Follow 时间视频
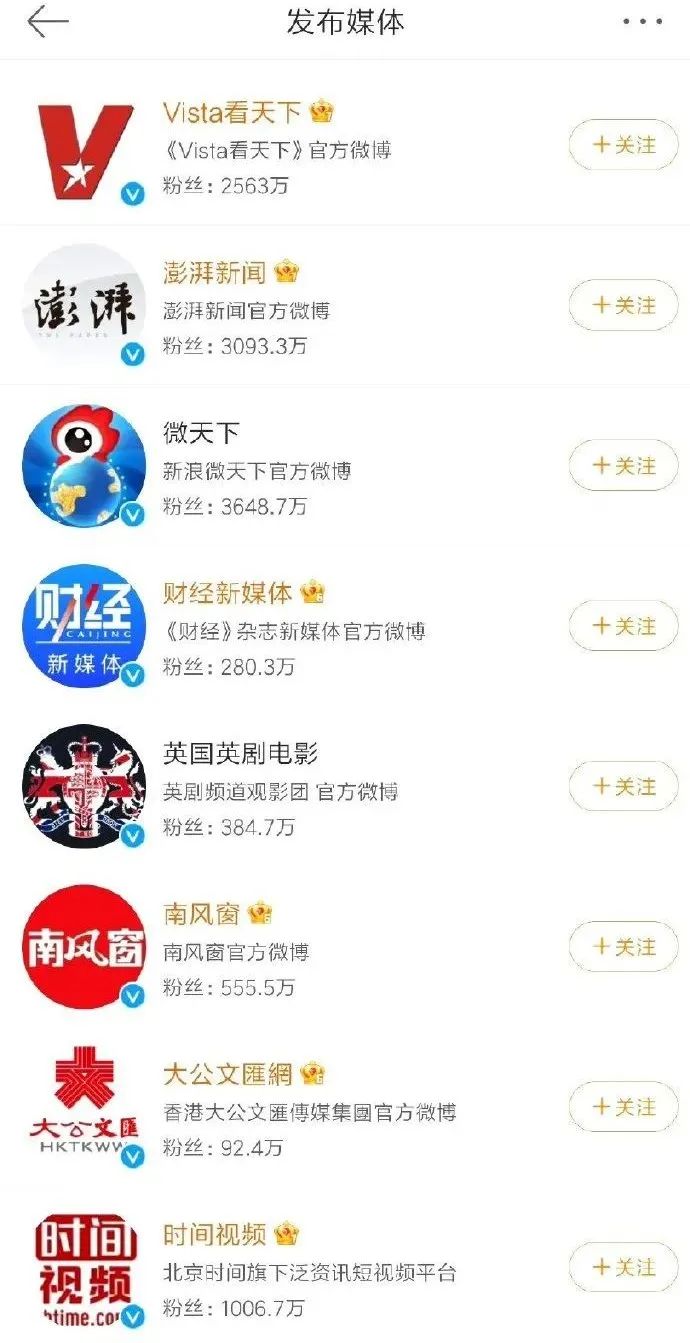The height and width of the screenshot is (1343, 690). [x=623, y=1268]
